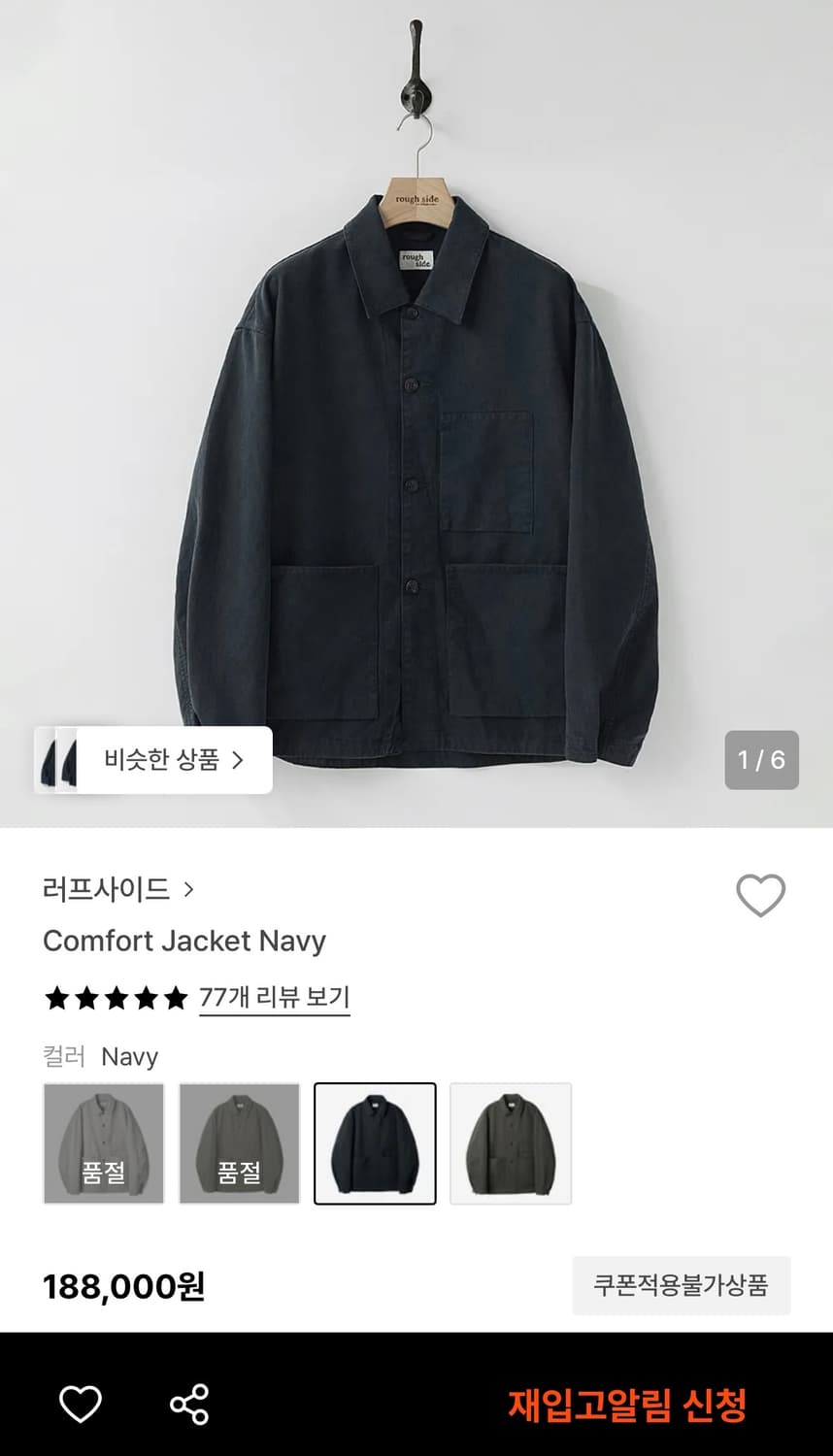Click the currently selected Navy color swatch
Image resolution: width=833 pixels, height=1456 pixels.
pyautogui.click(x=375, y=1143)
